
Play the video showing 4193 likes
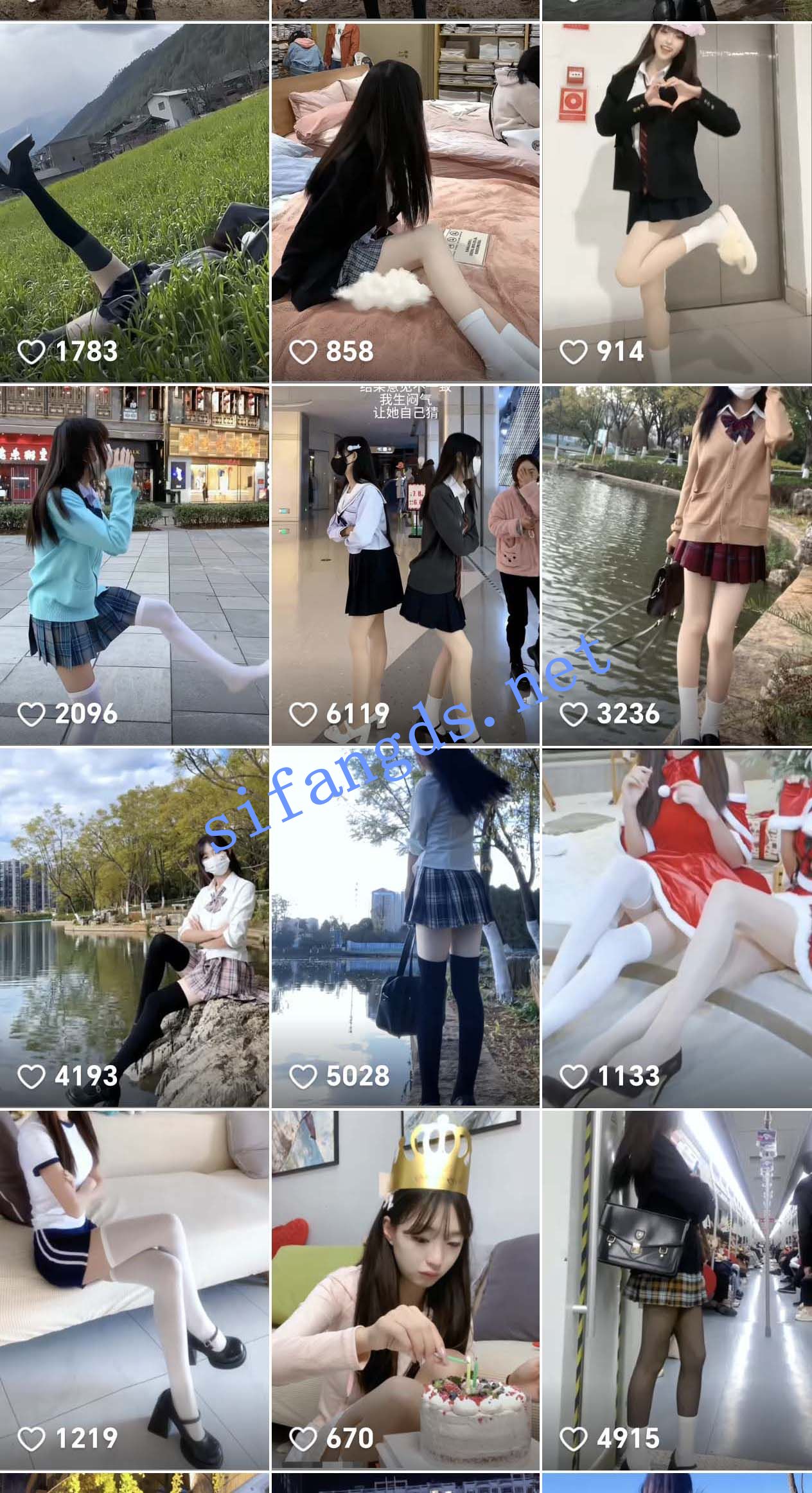tap(134, 927)
